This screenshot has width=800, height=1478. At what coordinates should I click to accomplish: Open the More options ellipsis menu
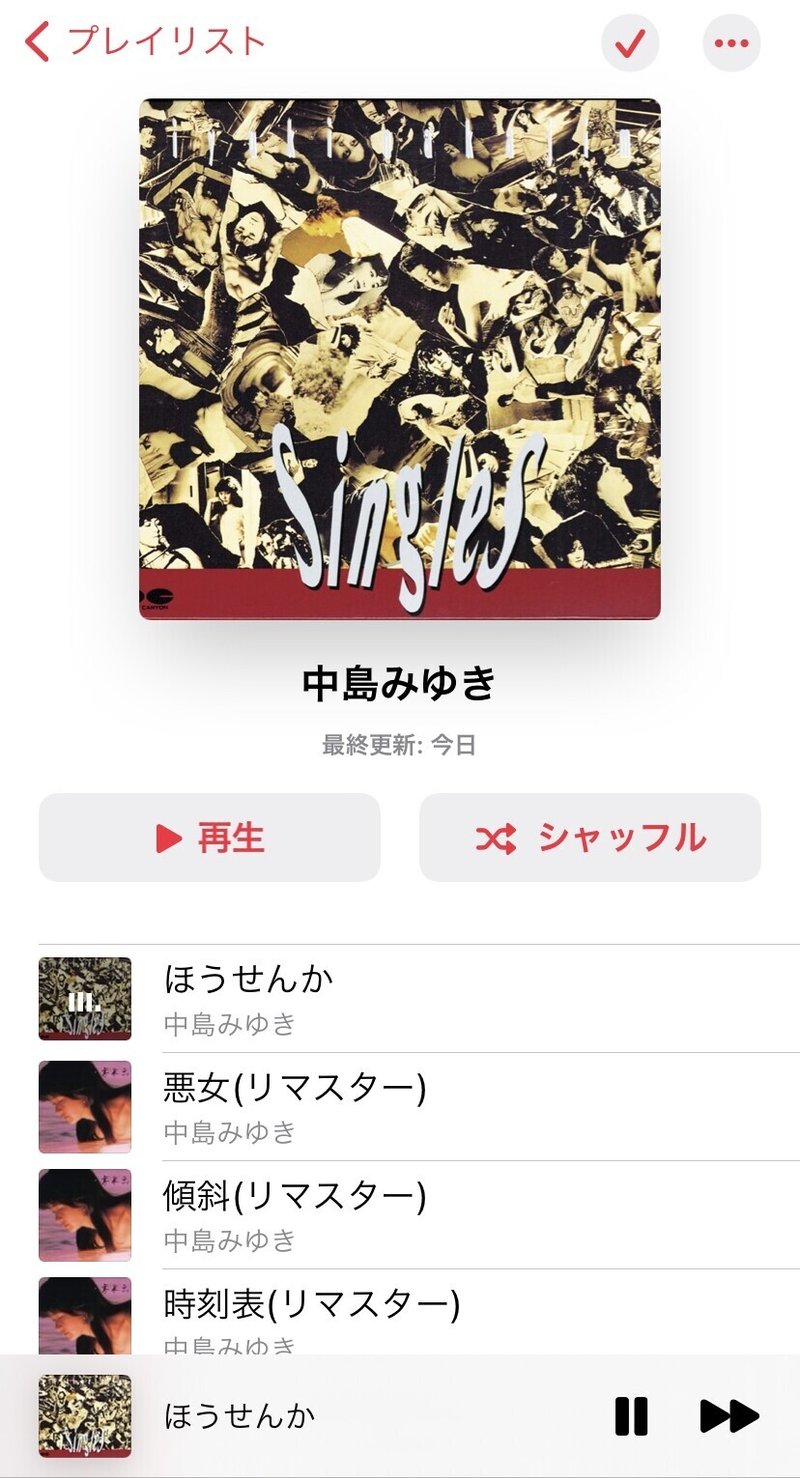pos(731,42)
